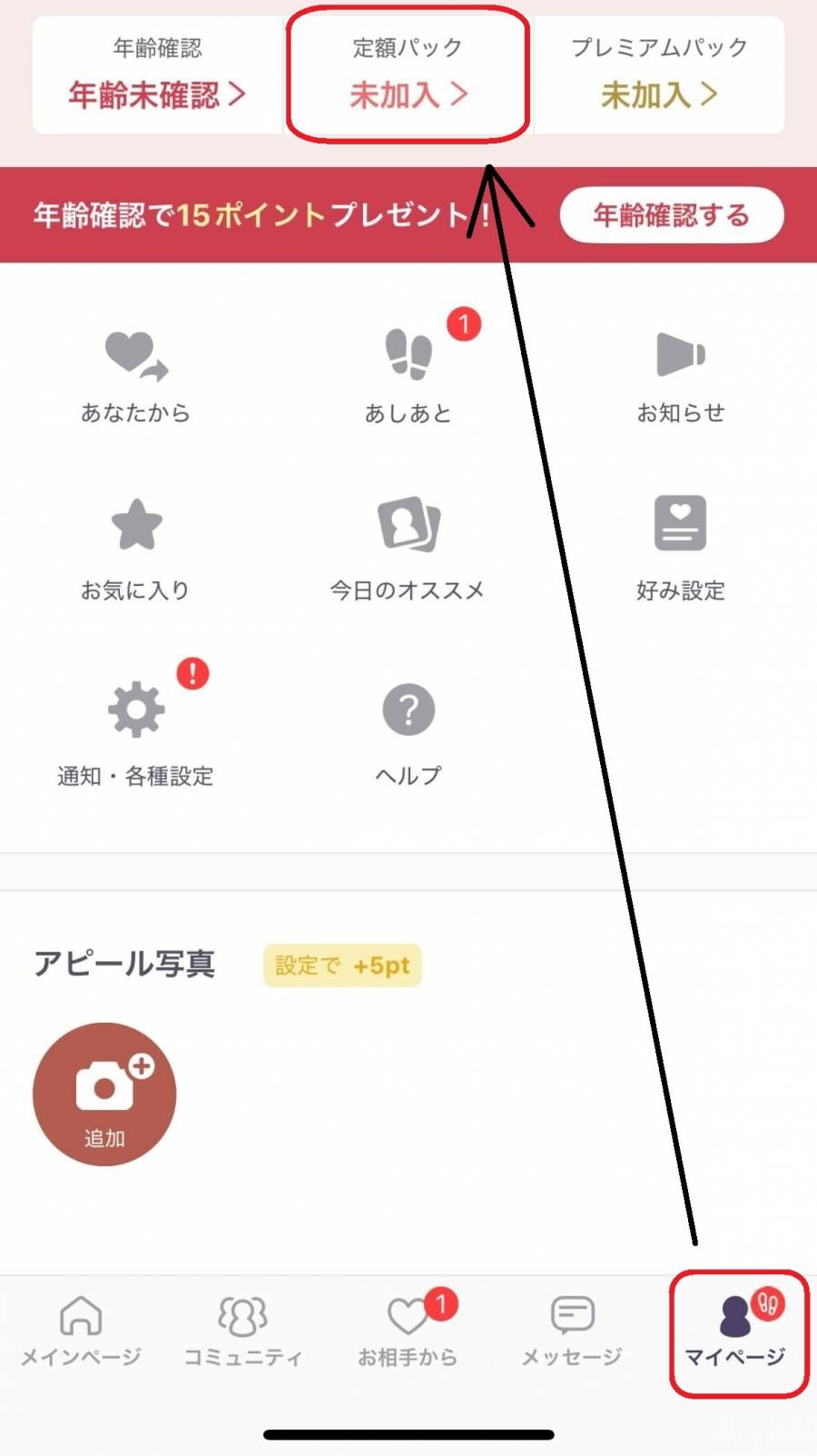Tap the 年齢確認する button
The width and height of the screenshot is (817, 1456).
(671, 215)
